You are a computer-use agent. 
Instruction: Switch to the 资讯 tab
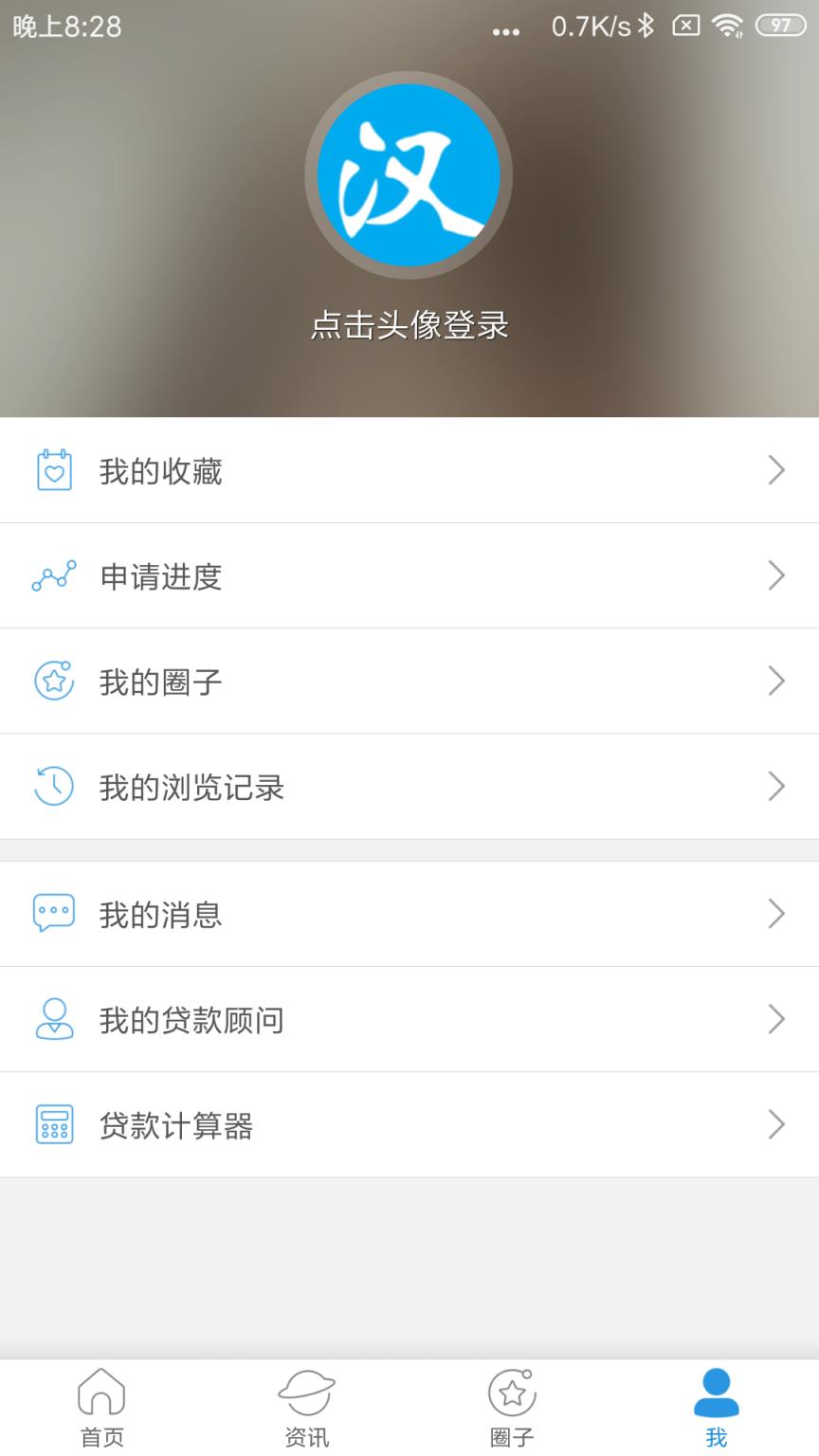click(x=306, y=1408)
